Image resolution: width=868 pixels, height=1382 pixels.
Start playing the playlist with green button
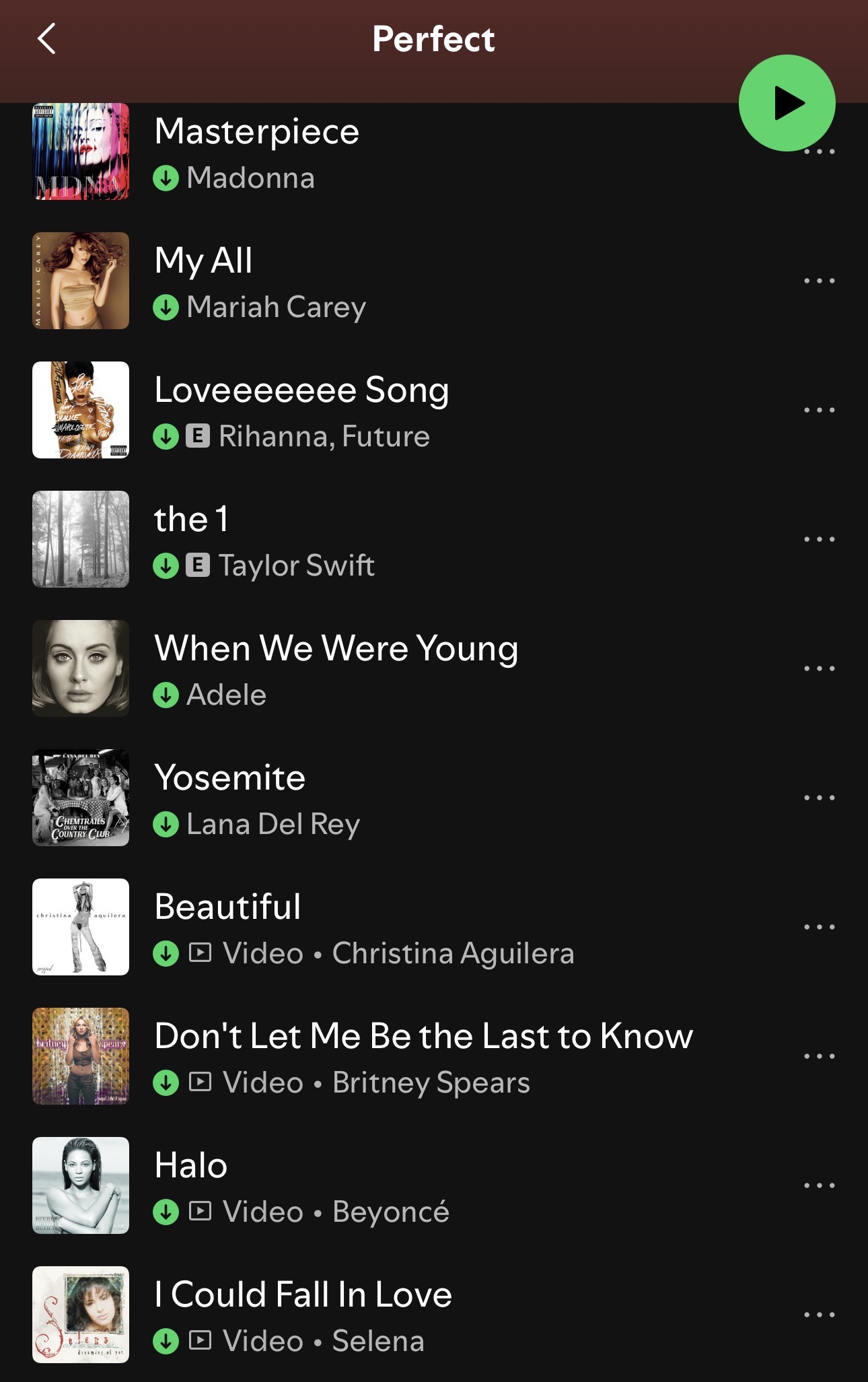787,103
